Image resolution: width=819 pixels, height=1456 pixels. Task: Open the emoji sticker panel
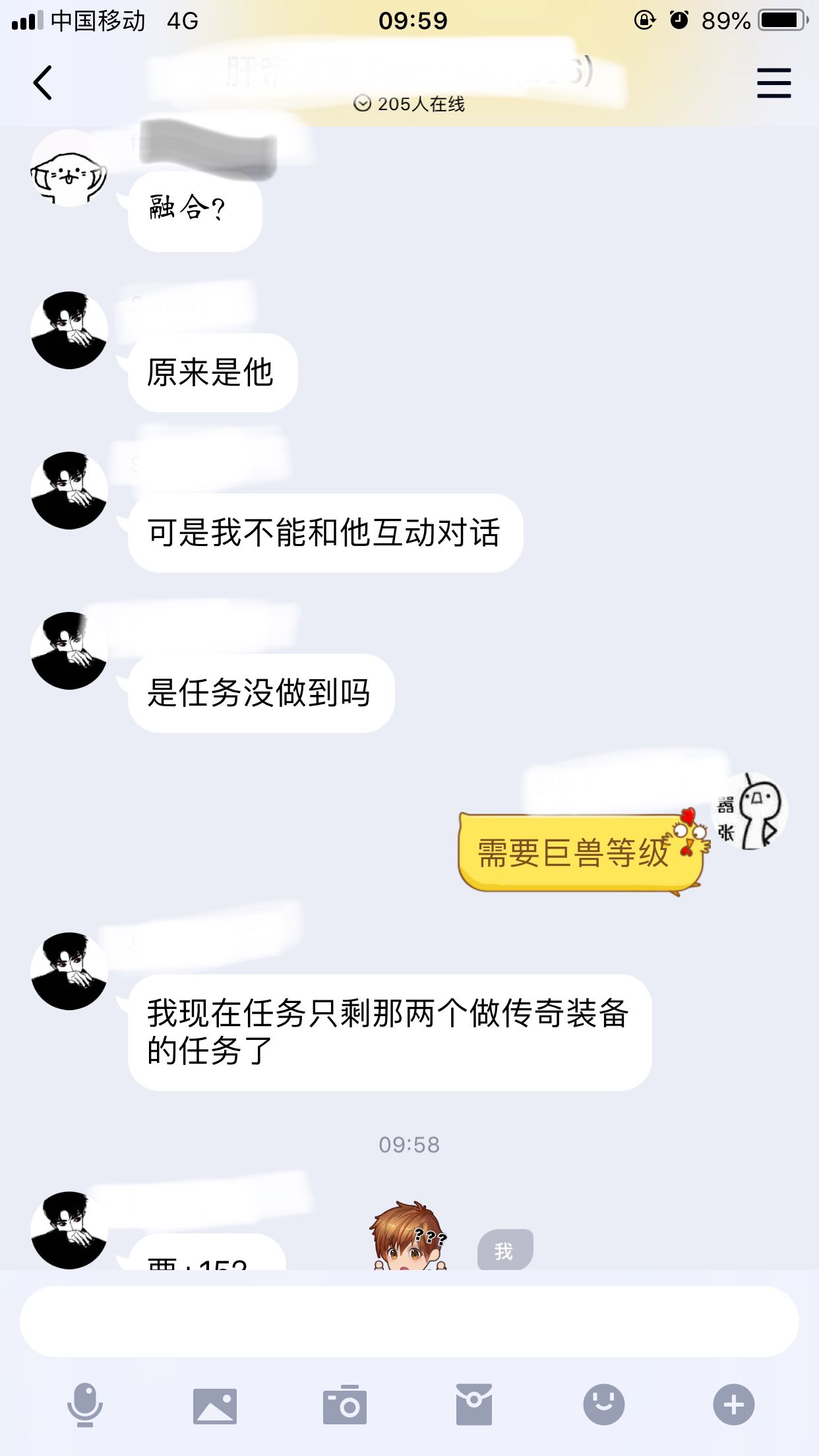pos(604,1405)
